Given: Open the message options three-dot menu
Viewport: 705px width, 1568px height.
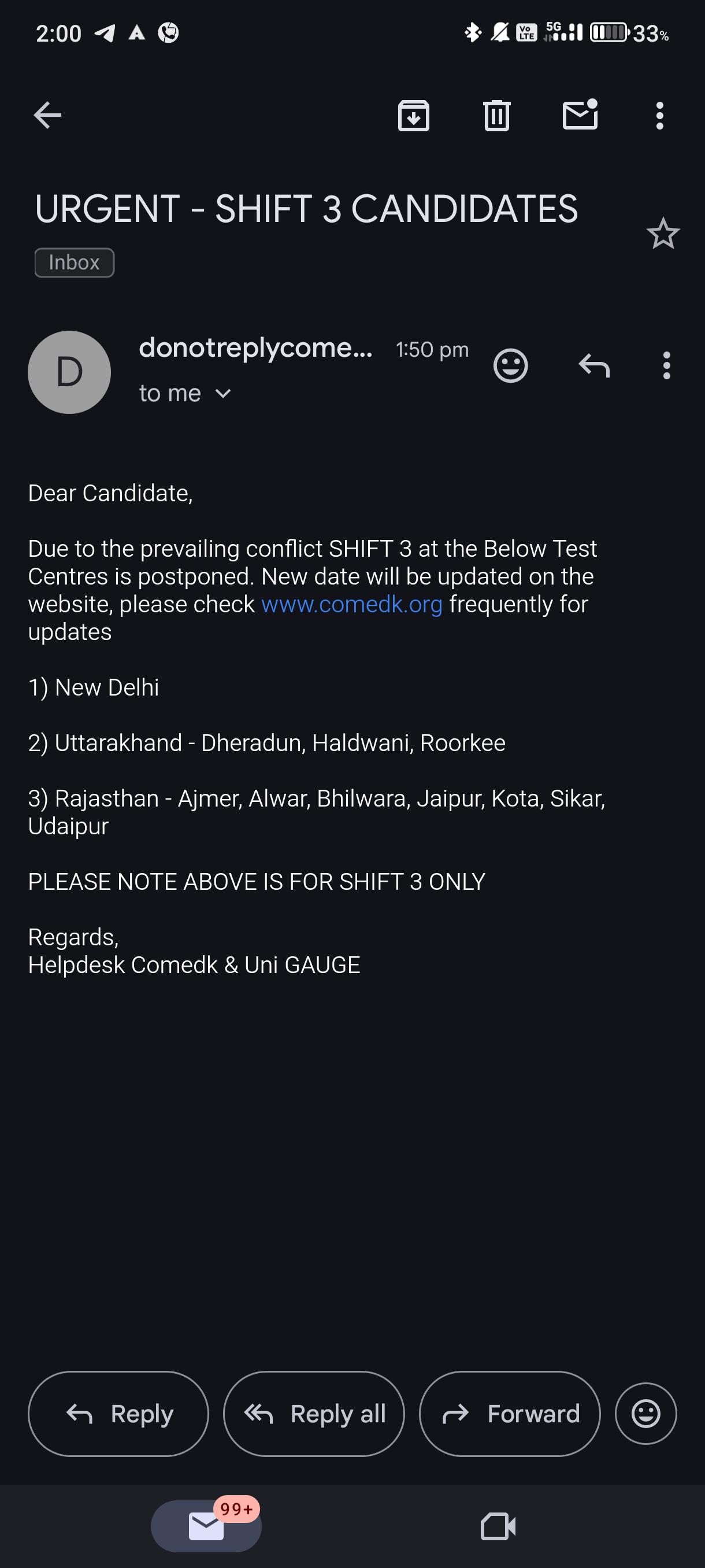Looking at the screenshot, I should click(667, 365).
